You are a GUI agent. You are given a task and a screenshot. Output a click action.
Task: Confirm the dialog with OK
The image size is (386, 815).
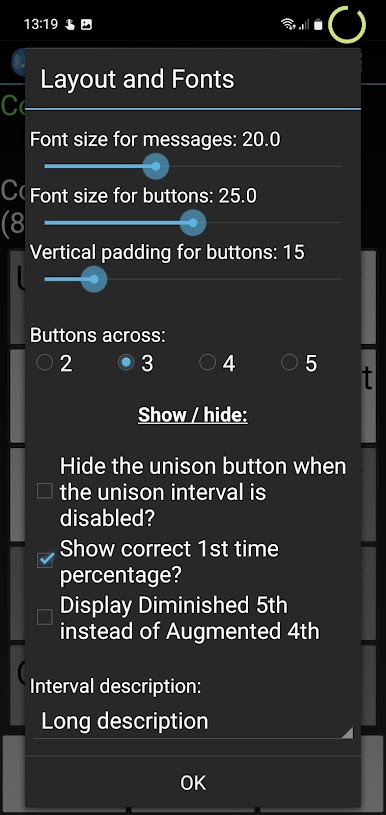coord(193,782)
